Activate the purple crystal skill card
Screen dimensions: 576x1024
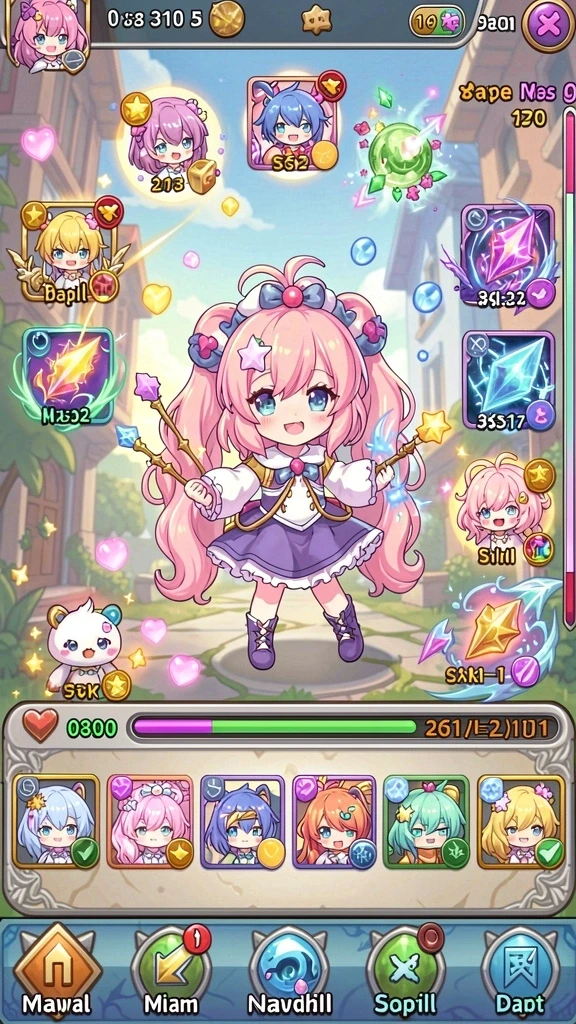point(508,256)
